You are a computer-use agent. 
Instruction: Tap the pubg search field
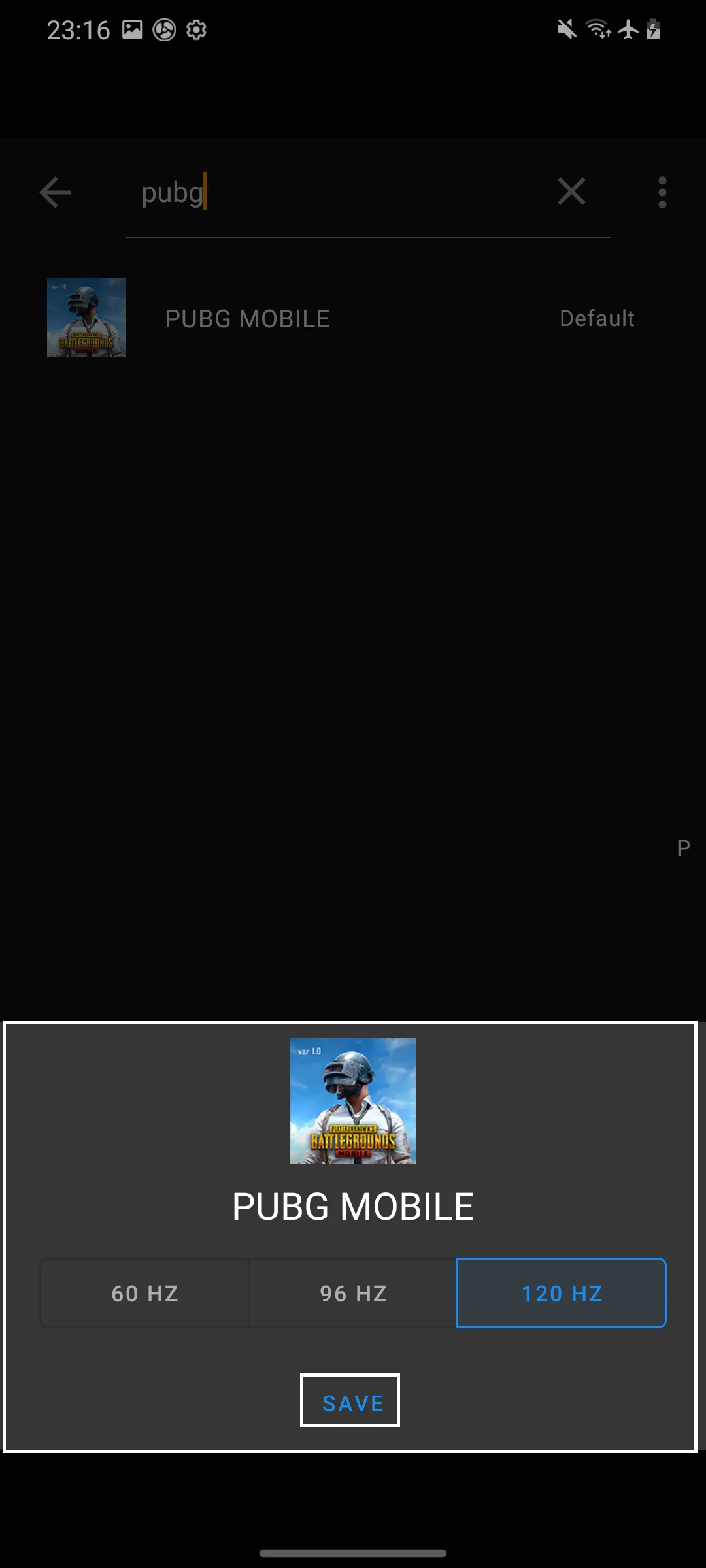tap(340, 193)
